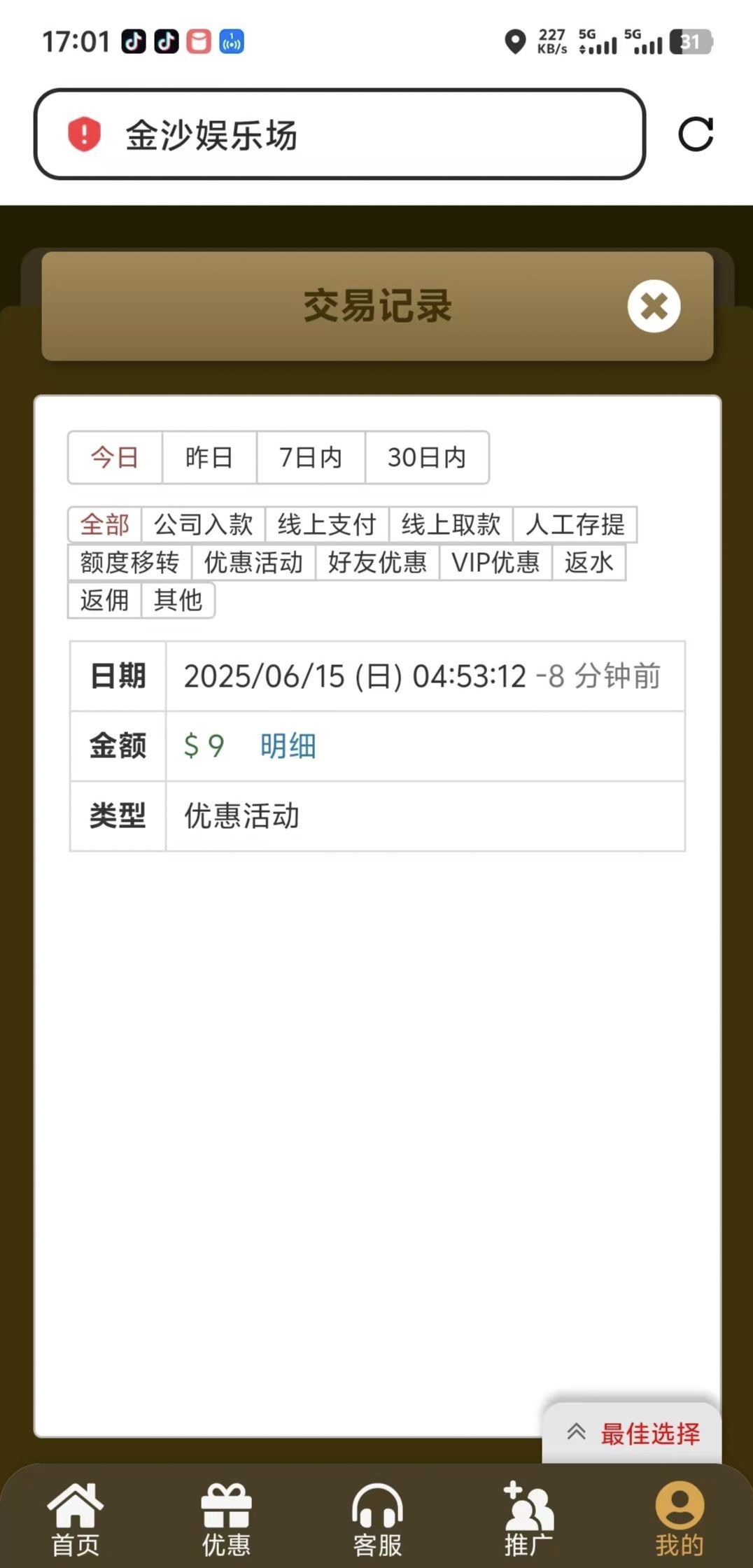
Task: Show records for 30日内
Action: pos(427,458)
